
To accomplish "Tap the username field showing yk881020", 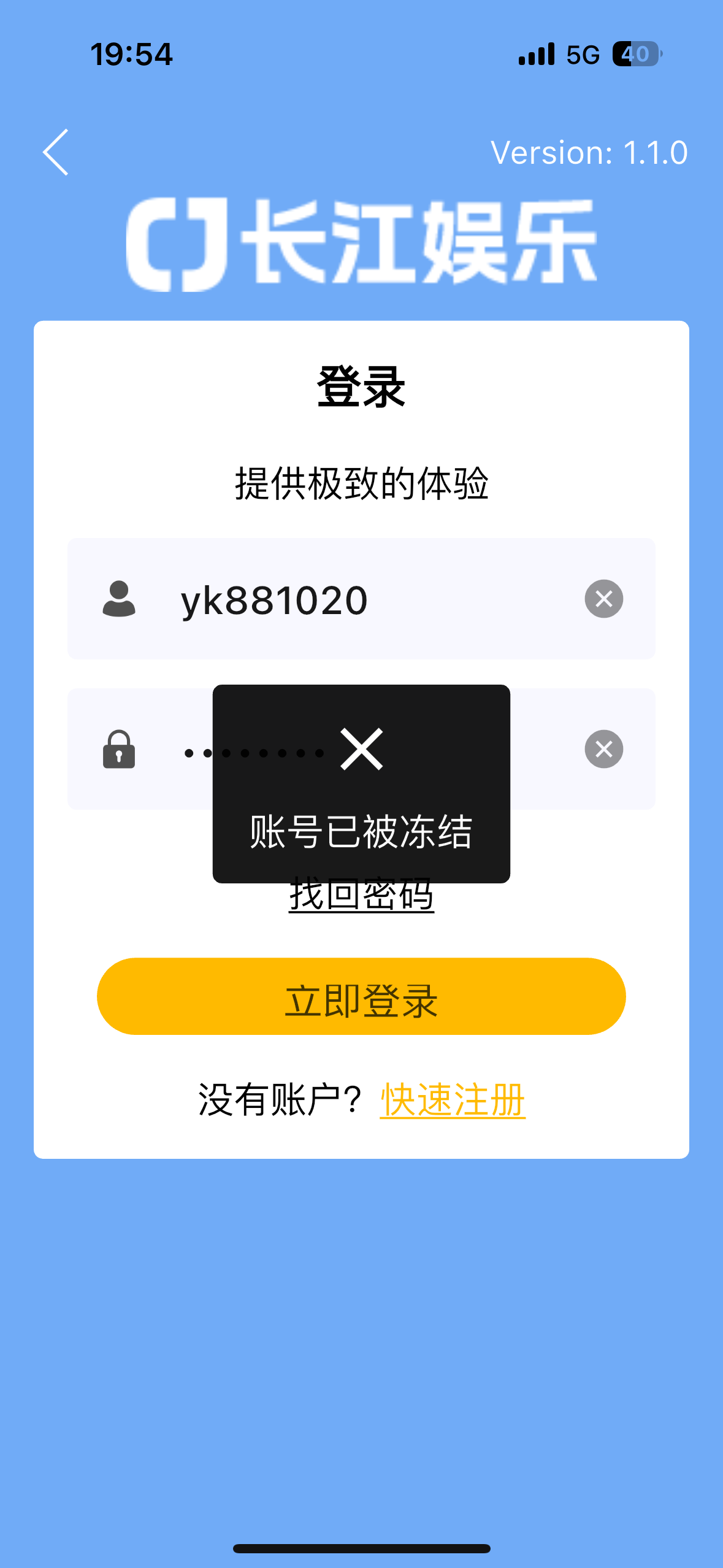I will click(361, 599).
